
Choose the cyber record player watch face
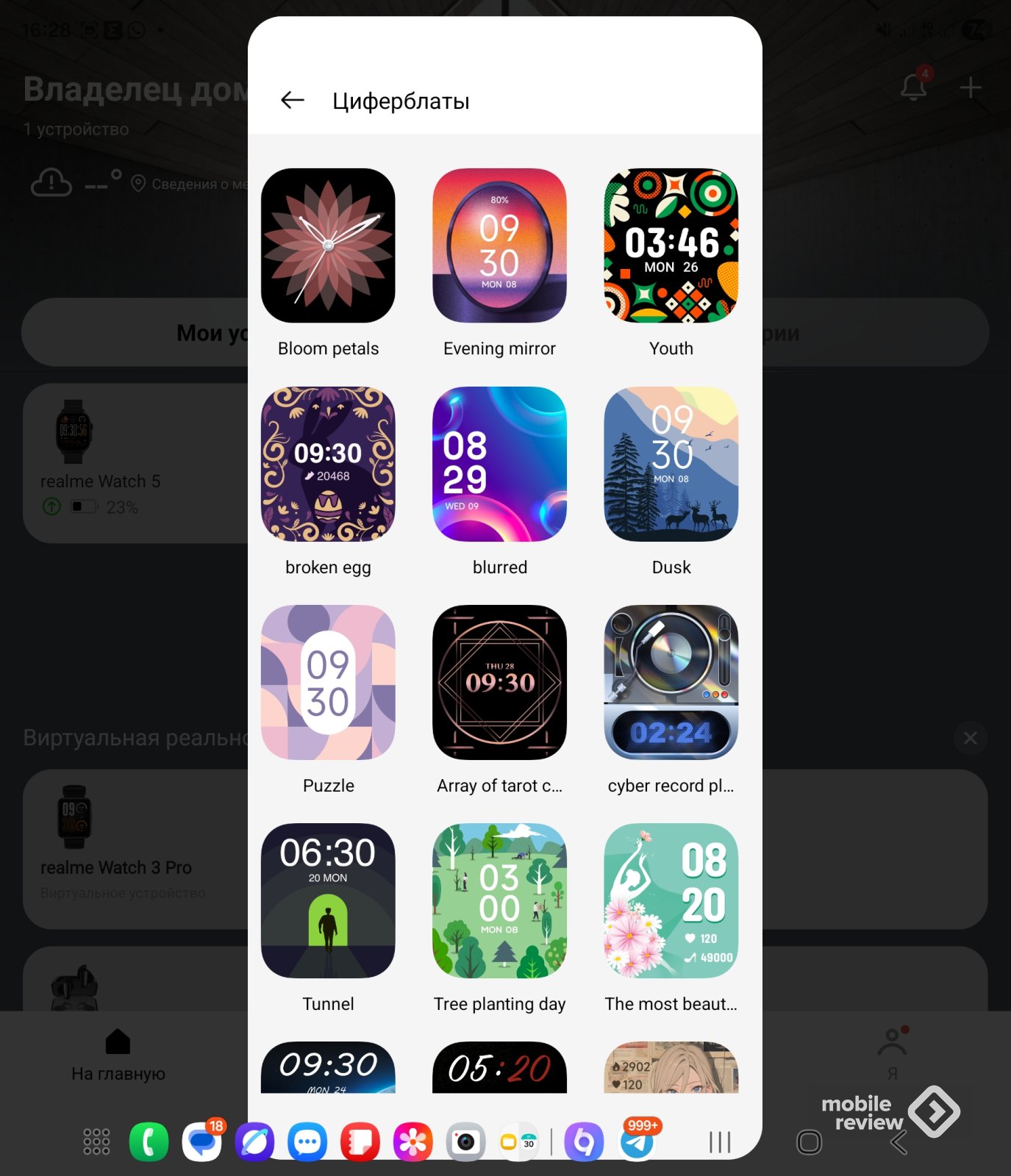point(671,682)
